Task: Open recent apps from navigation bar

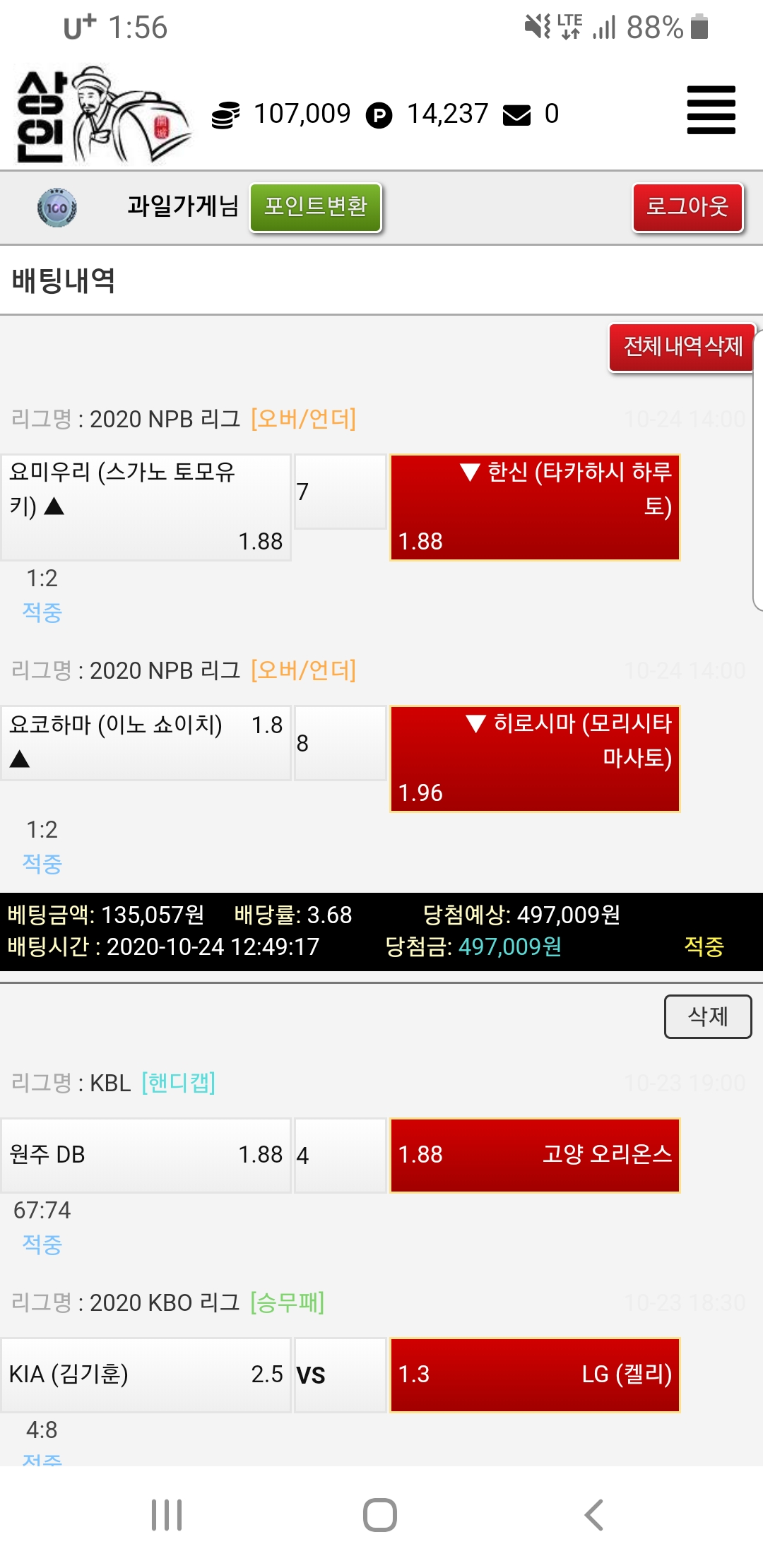Action: tap(167, 1515)
